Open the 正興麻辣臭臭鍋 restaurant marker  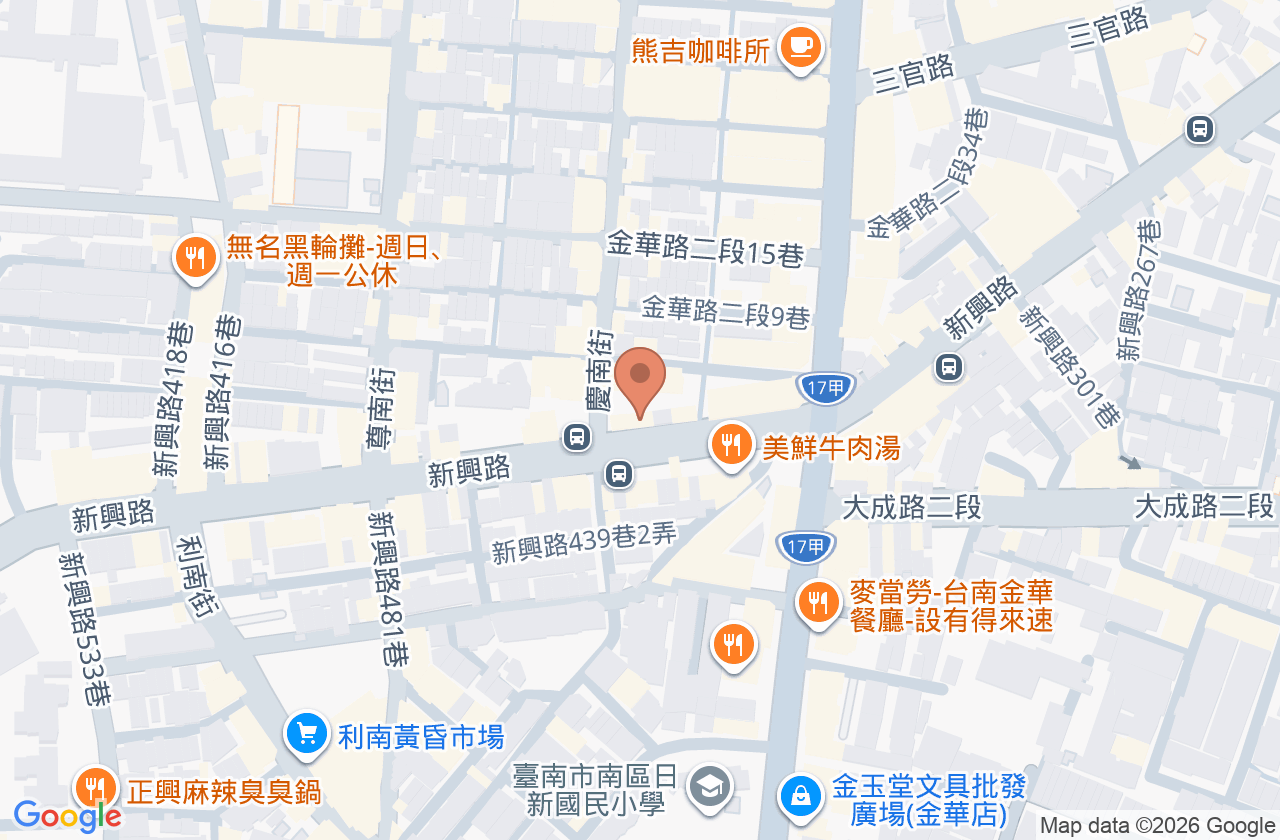97,789
